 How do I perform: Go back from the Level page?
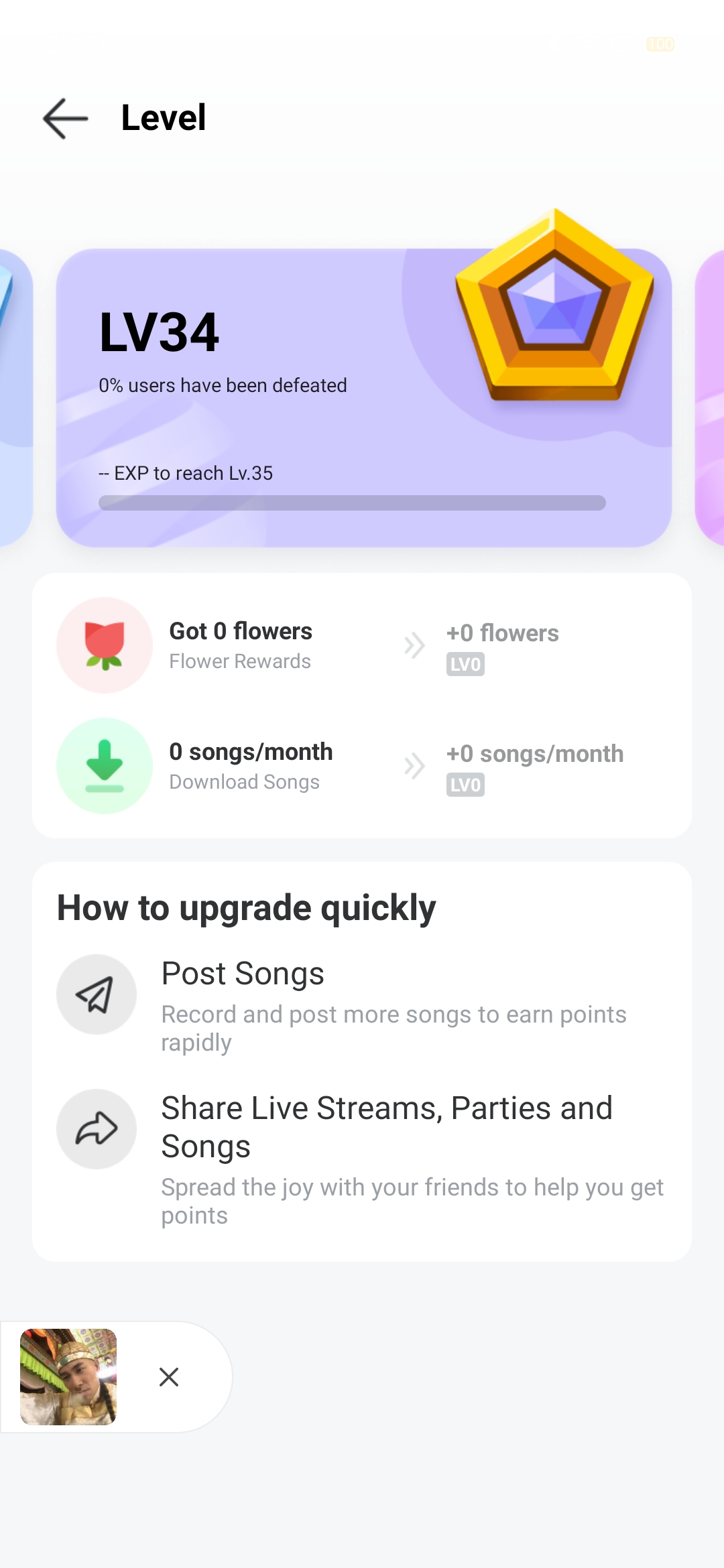[x=65, y=119]
